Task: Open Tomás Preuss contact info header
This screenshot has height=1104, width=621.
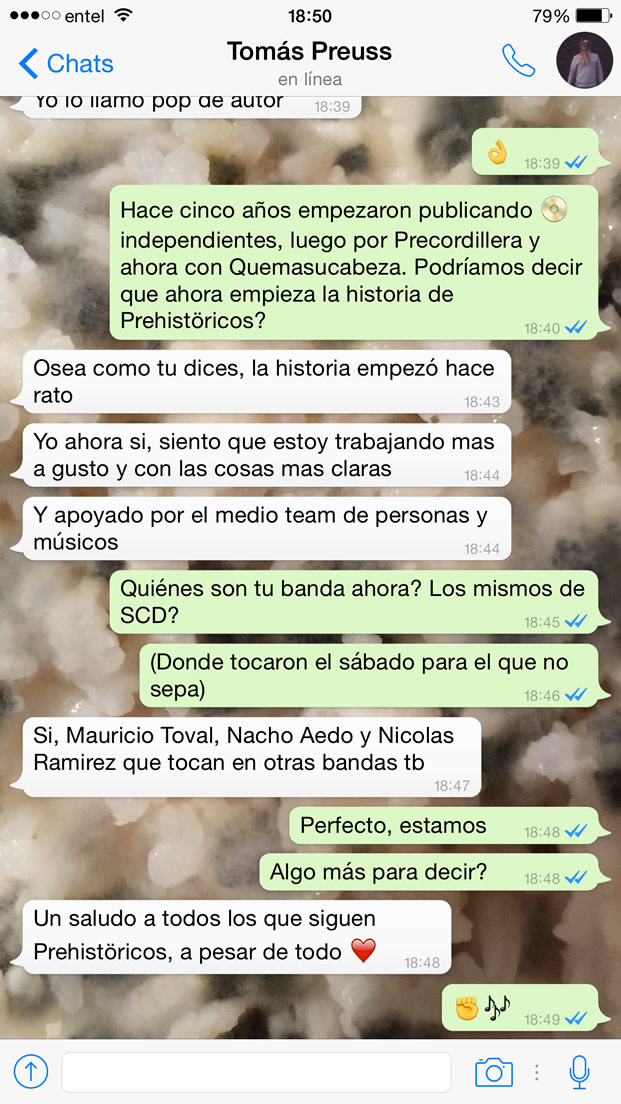Action: 309,61
